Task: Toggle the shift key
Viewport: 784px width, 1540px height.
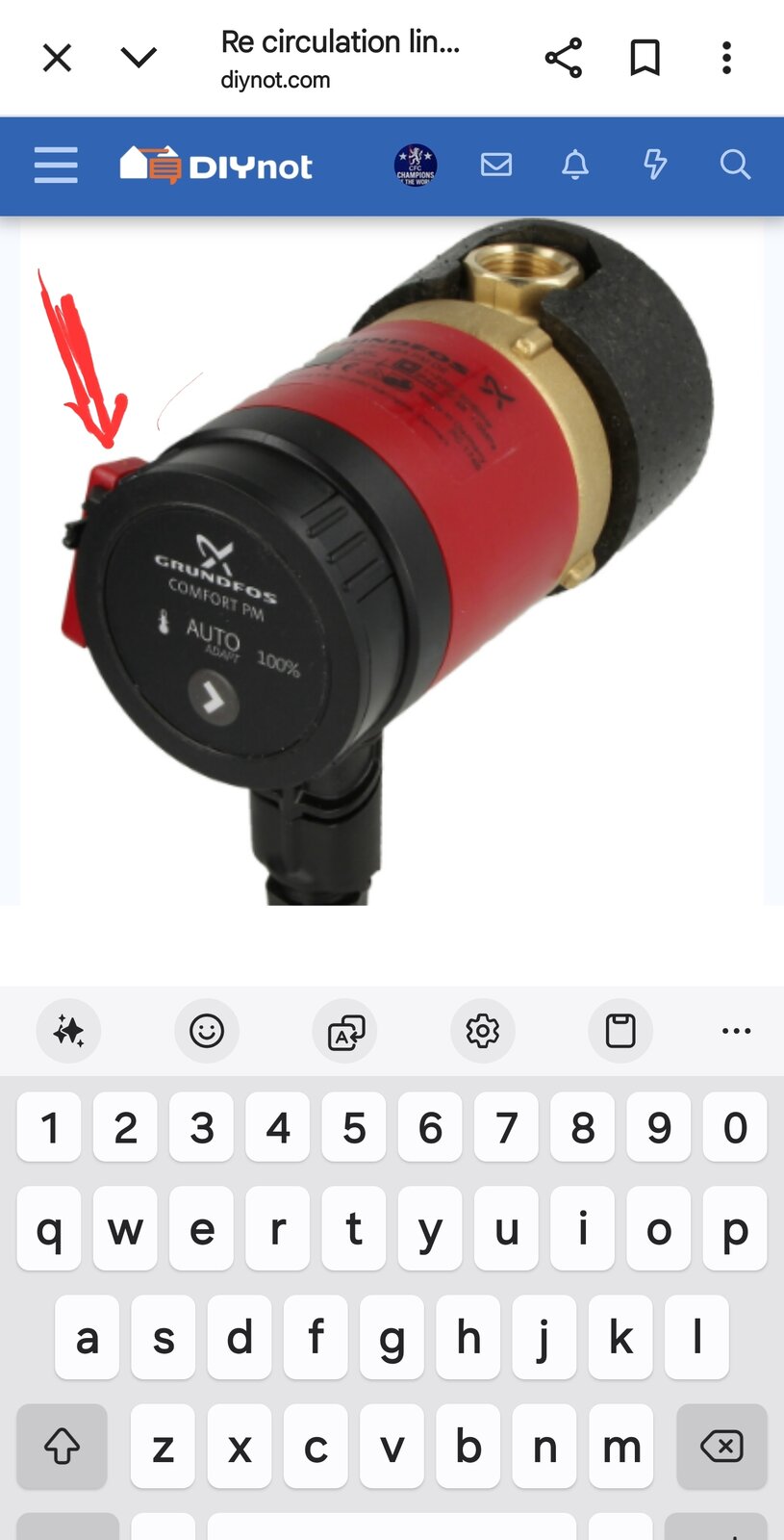Action: [63, 1446]
